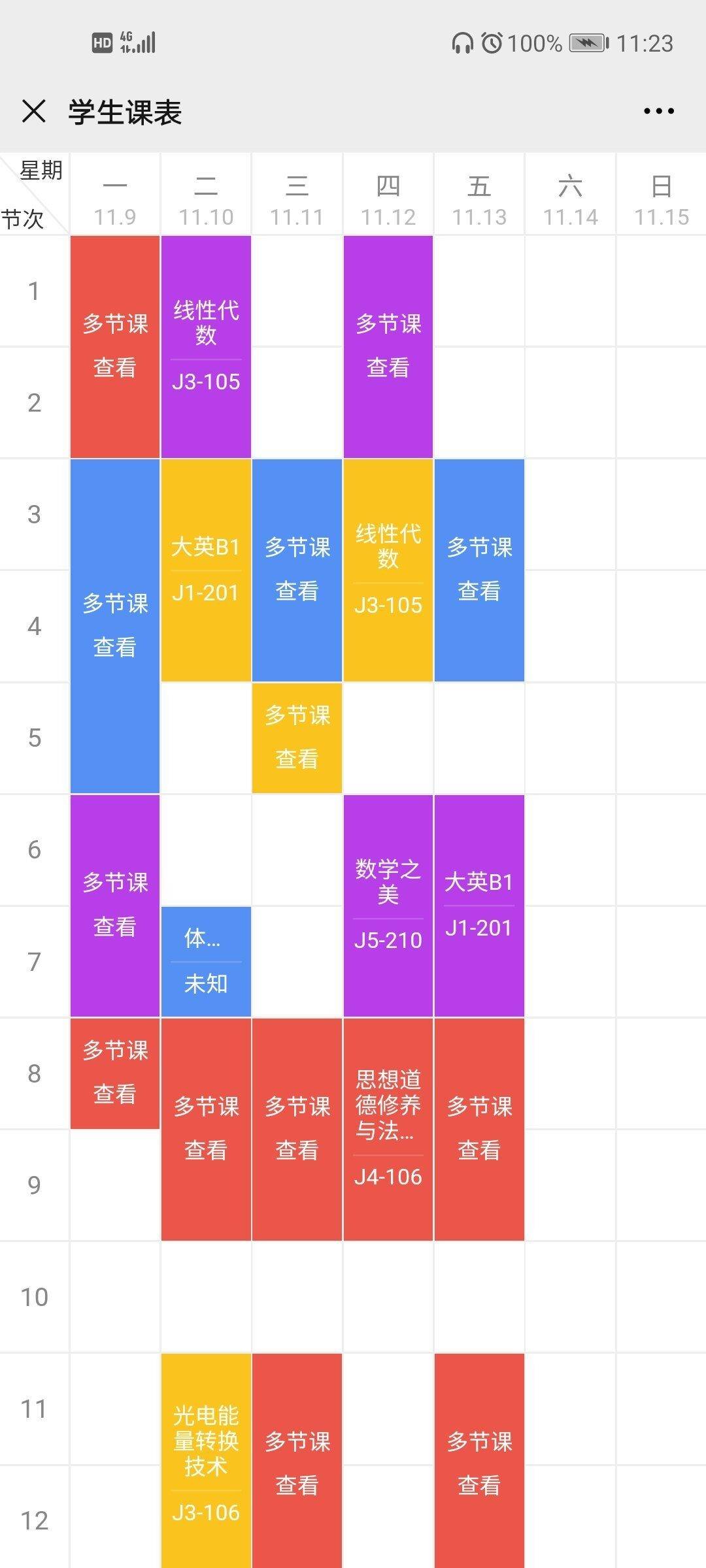Close the 学生课表 page
Screen dimensions: 706x1568
(x=34, y=111)
